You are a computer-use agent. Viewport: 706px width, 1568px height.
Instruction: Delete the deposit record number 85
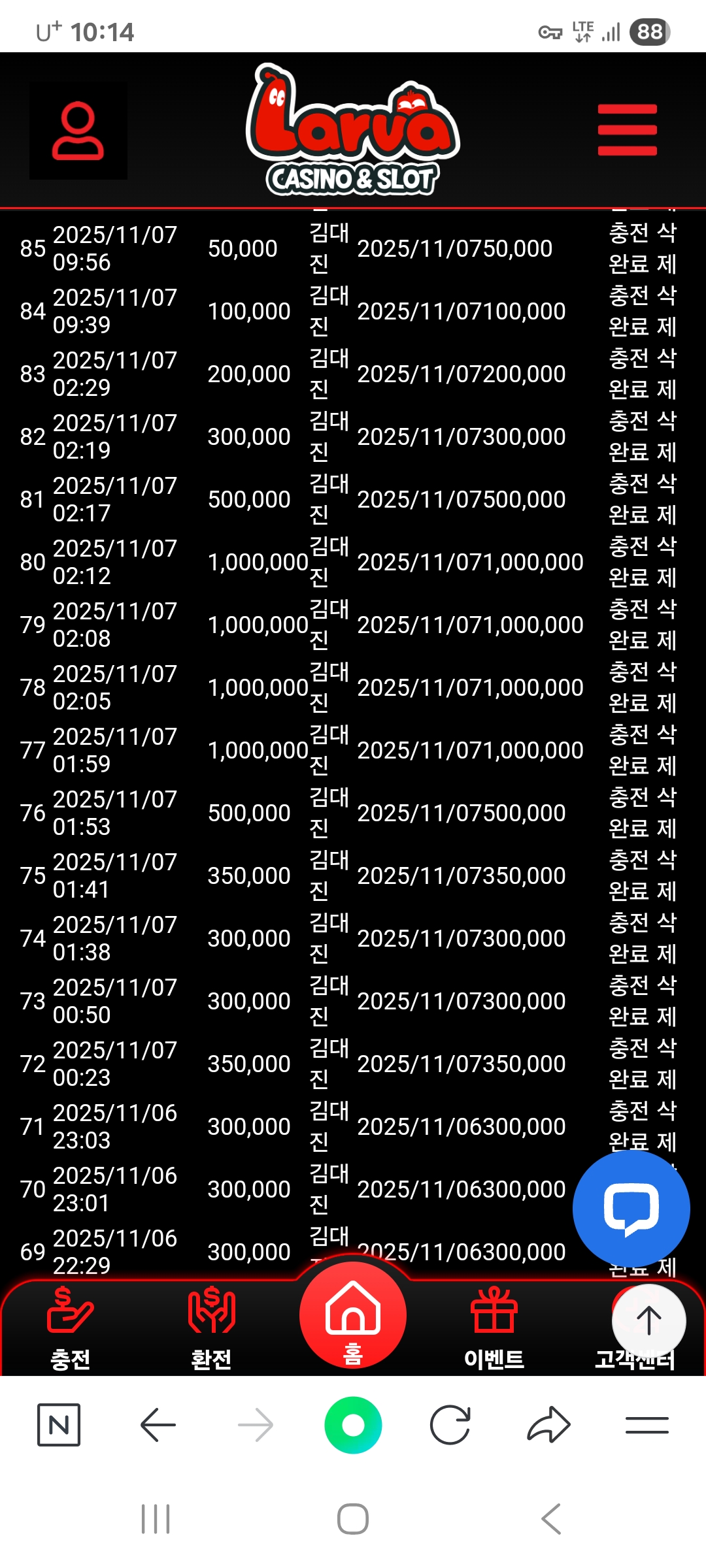point(666,248)
